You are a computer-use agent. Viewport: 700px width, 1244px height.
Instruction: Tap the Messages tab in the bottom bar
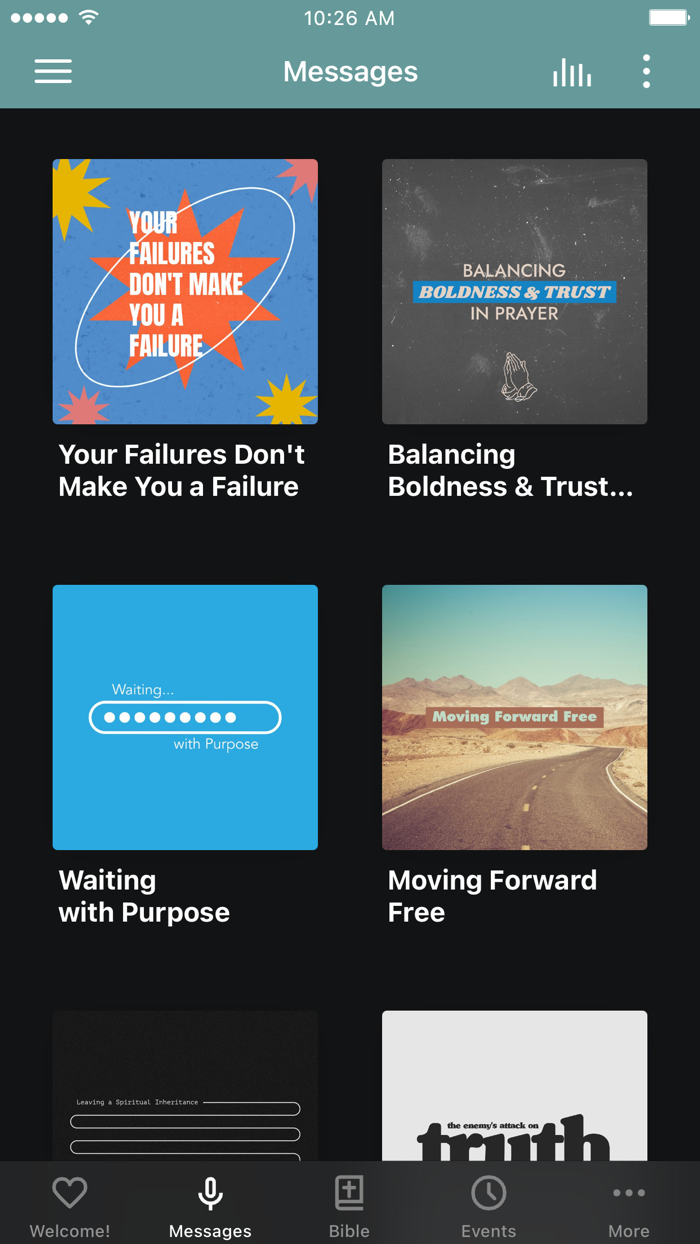210,1205
